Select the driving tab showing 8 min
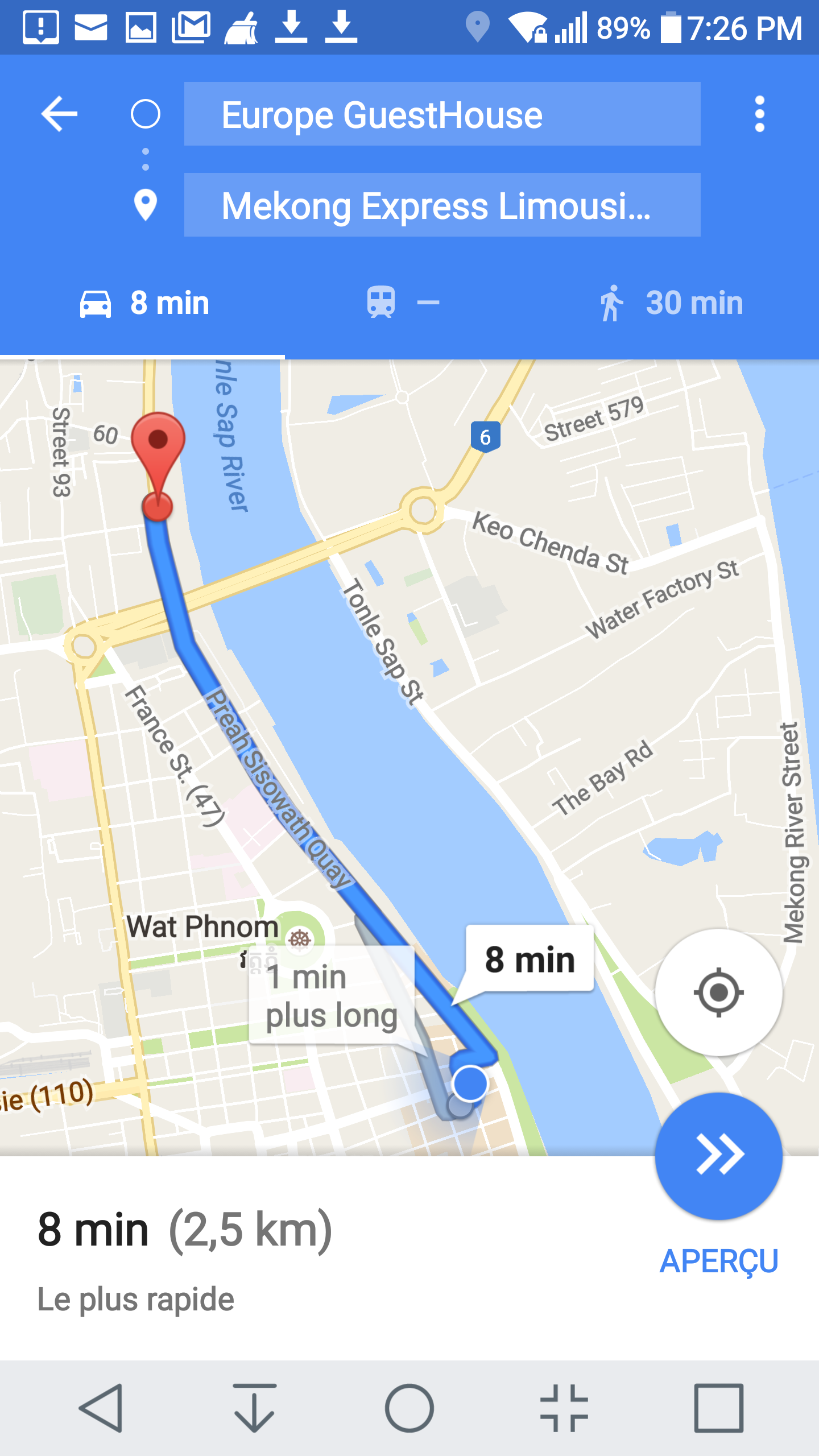Screen dimensions: 819x1456 pos(144,303)
